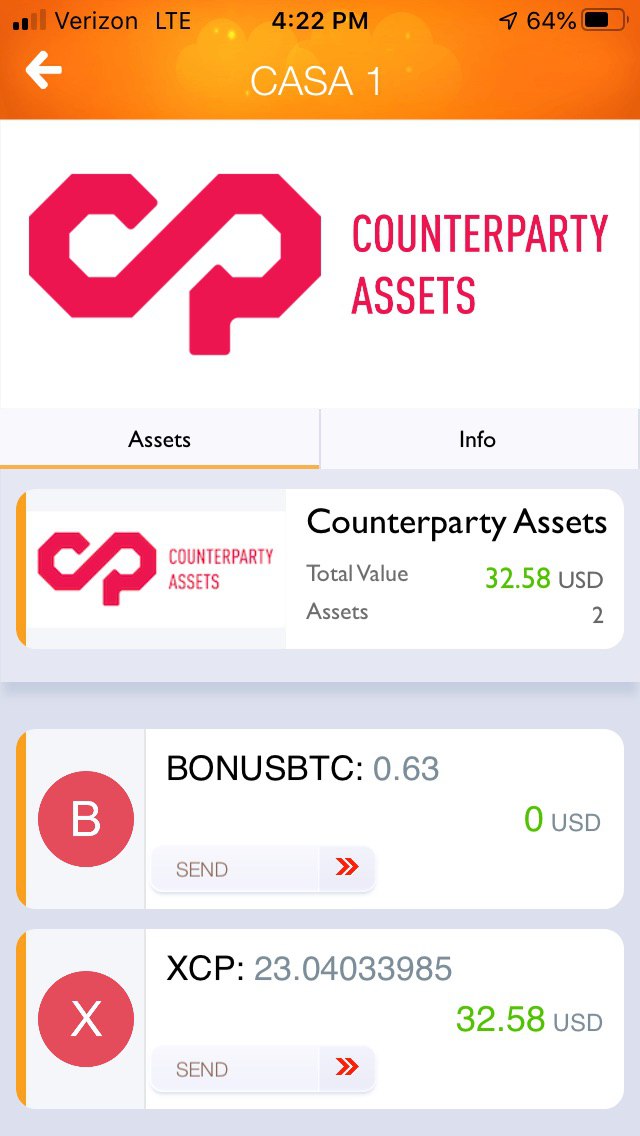Go back using the white arrow
This screenshot has width=640, height=1136.
click(x=43, y=72)
